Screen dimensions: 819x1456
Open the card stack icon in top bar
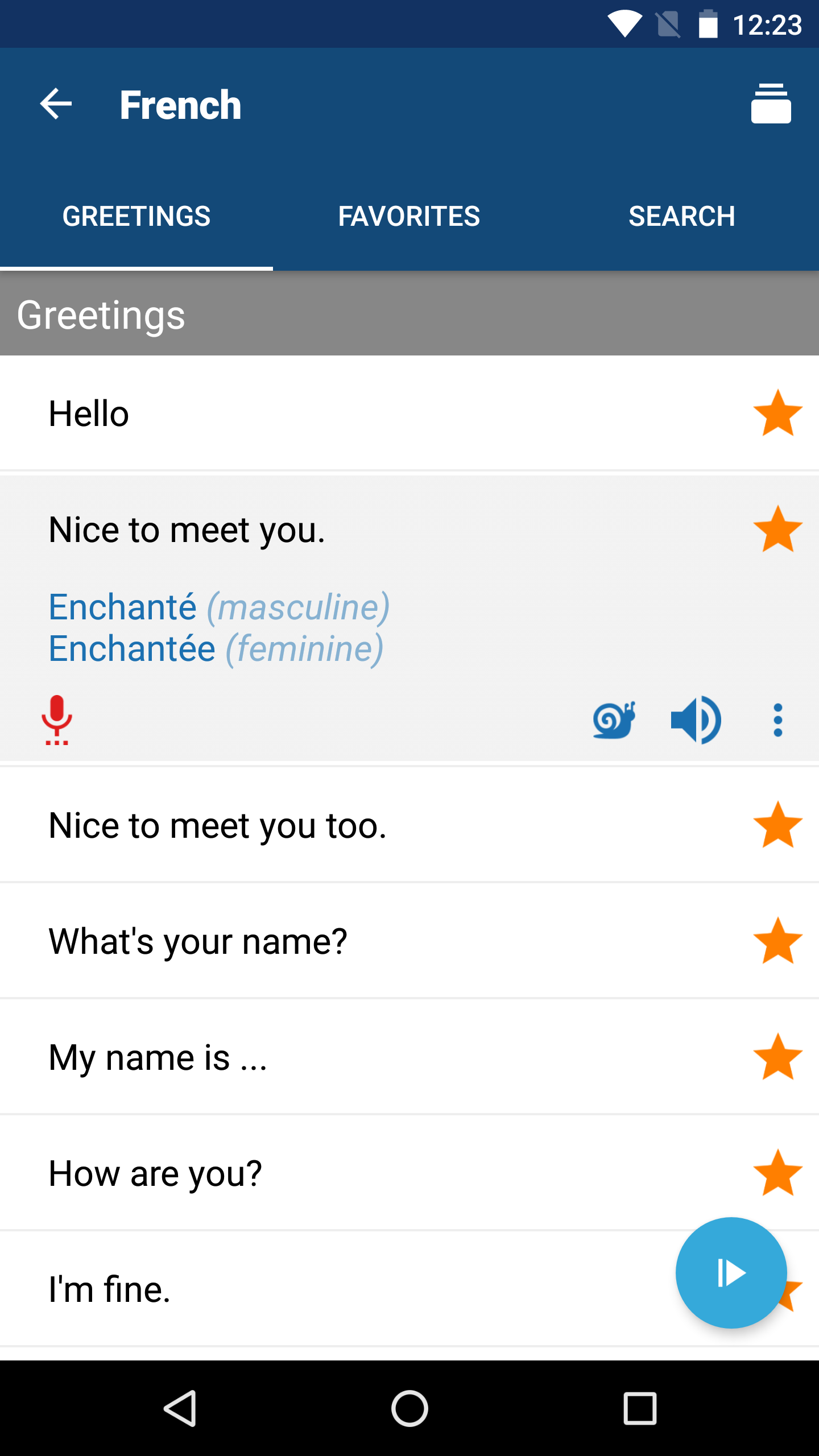coord(771,104)
